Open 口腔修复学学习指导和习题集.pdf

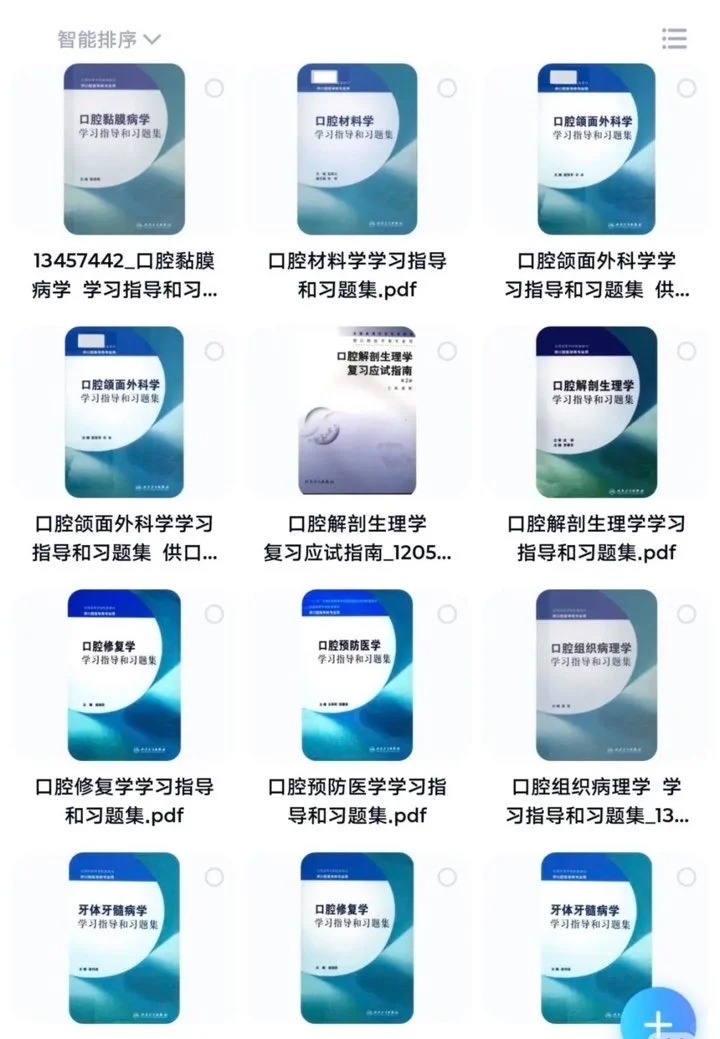click(x=124, y=675)
